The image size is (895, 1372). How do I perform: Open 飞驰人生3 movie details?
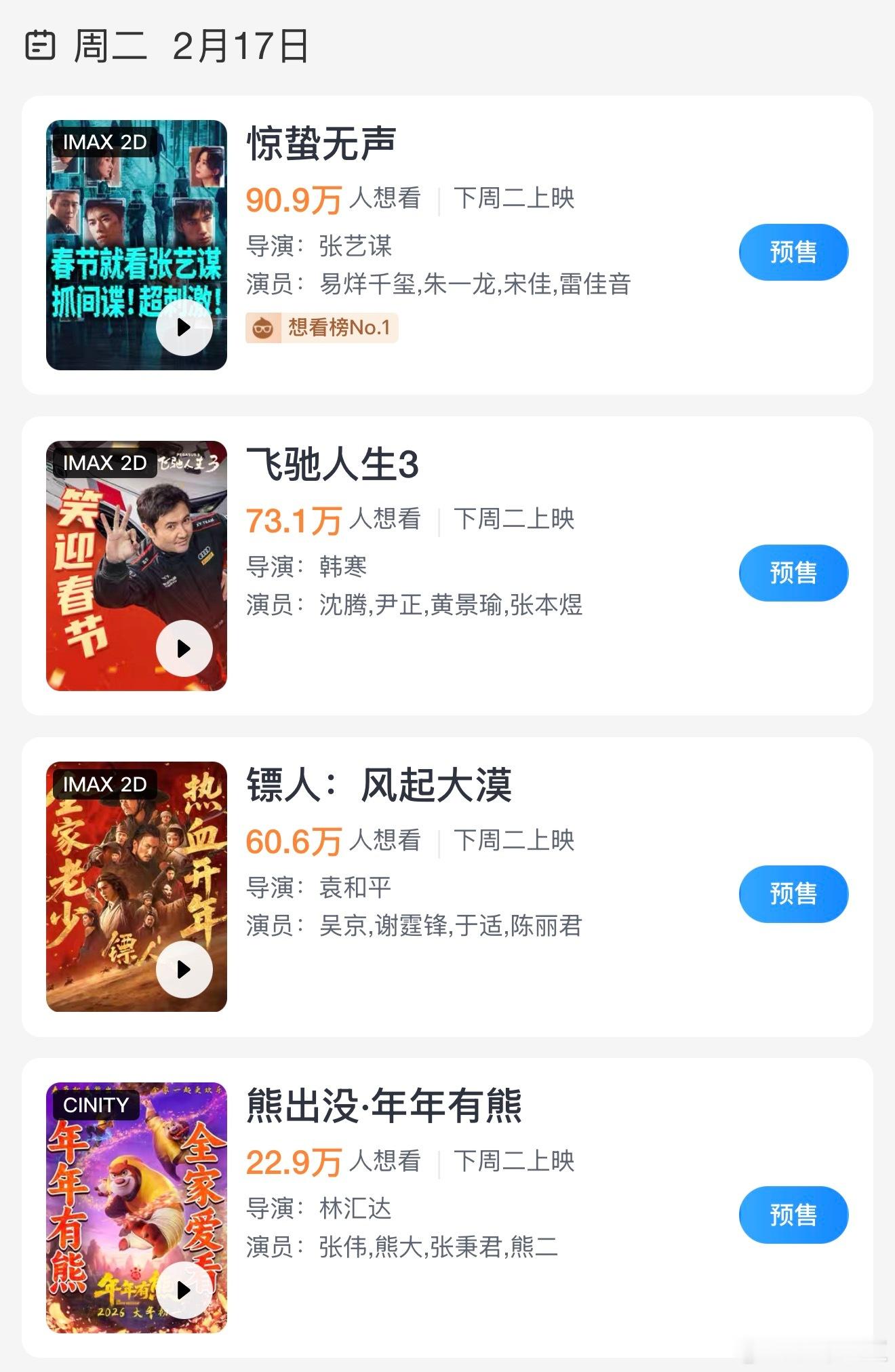tap(332, 465)
